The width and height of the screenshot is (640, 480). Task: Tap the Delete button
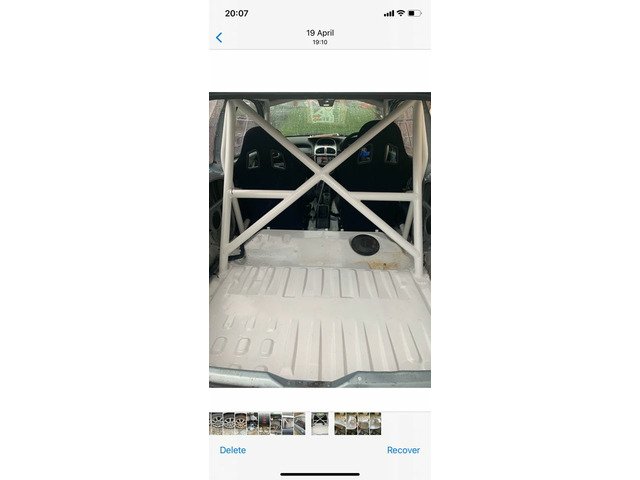(233, 450)
